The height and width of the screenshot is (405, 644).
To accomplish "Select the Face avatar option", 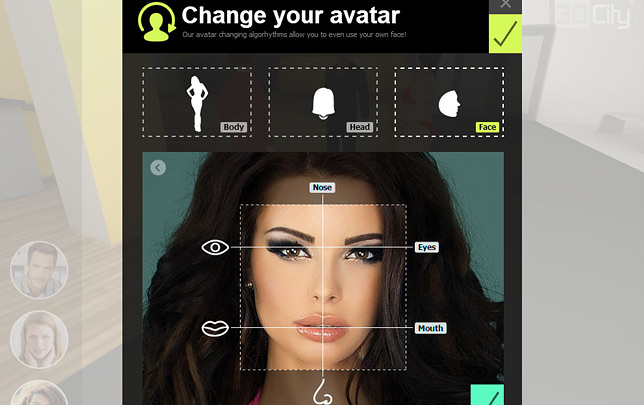I will (448, 102).
